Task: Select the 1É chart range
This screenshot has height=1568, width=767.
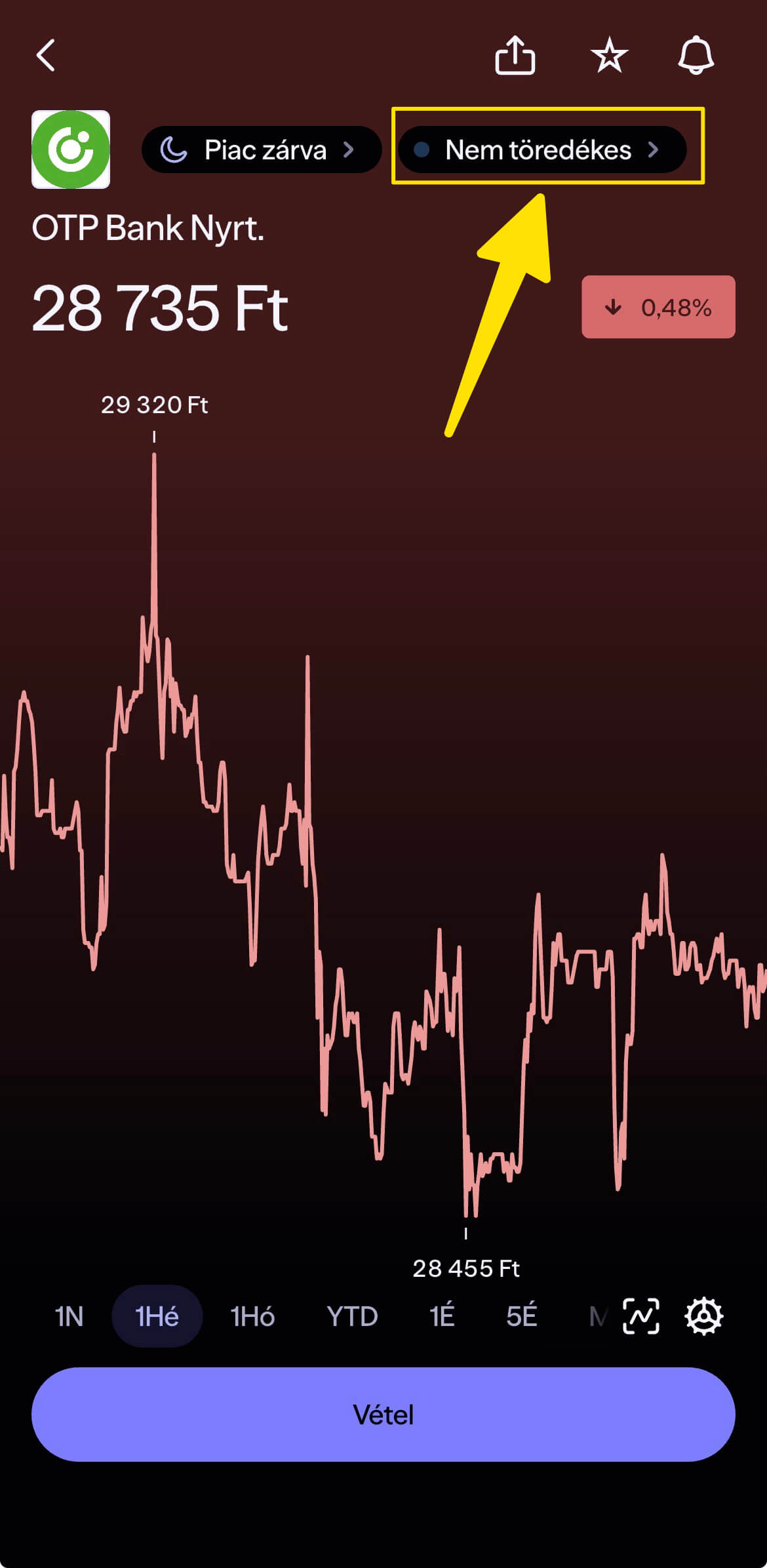Action: (x=442, y=1316)
